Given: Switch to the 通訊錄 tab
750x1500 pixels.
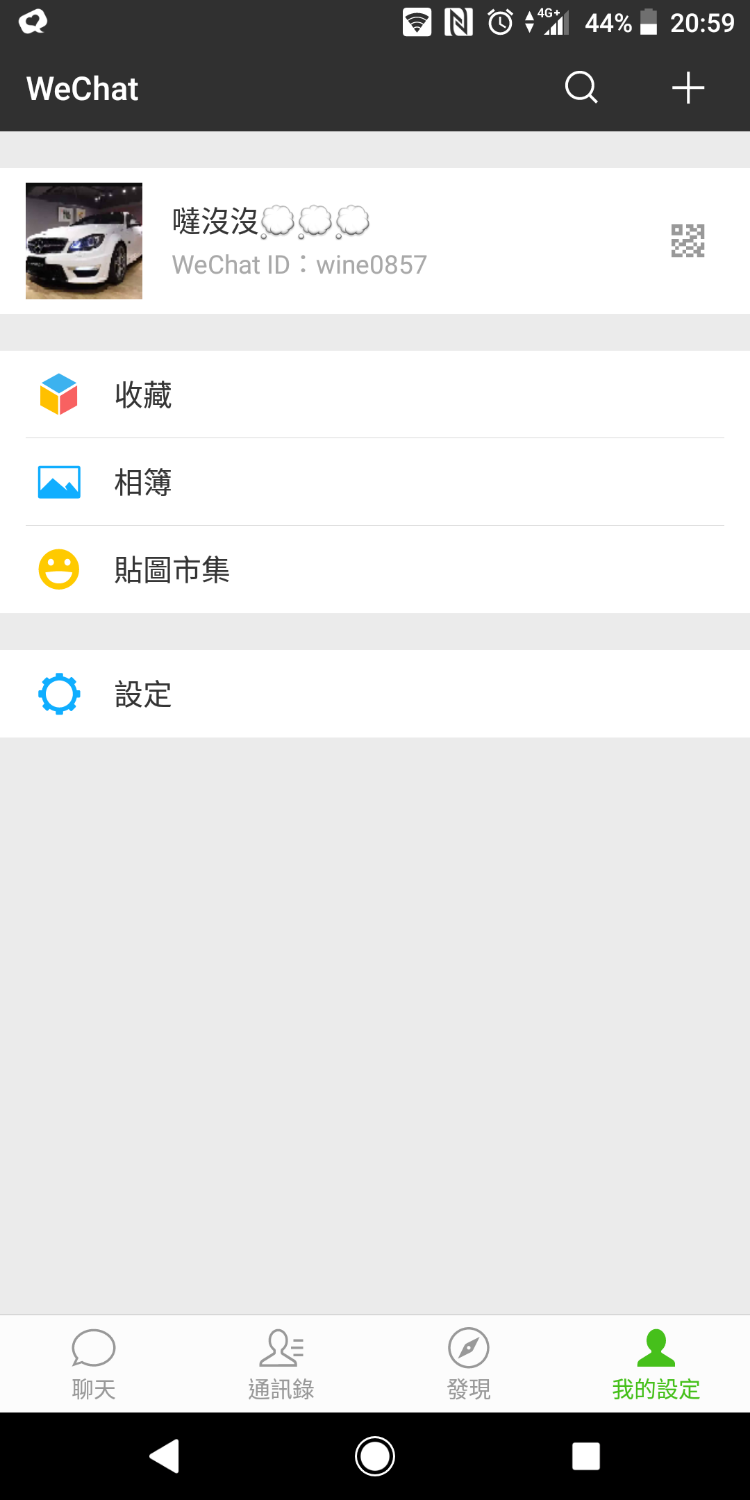Looking at the screenshot, I should click(x=281, y=1364).
